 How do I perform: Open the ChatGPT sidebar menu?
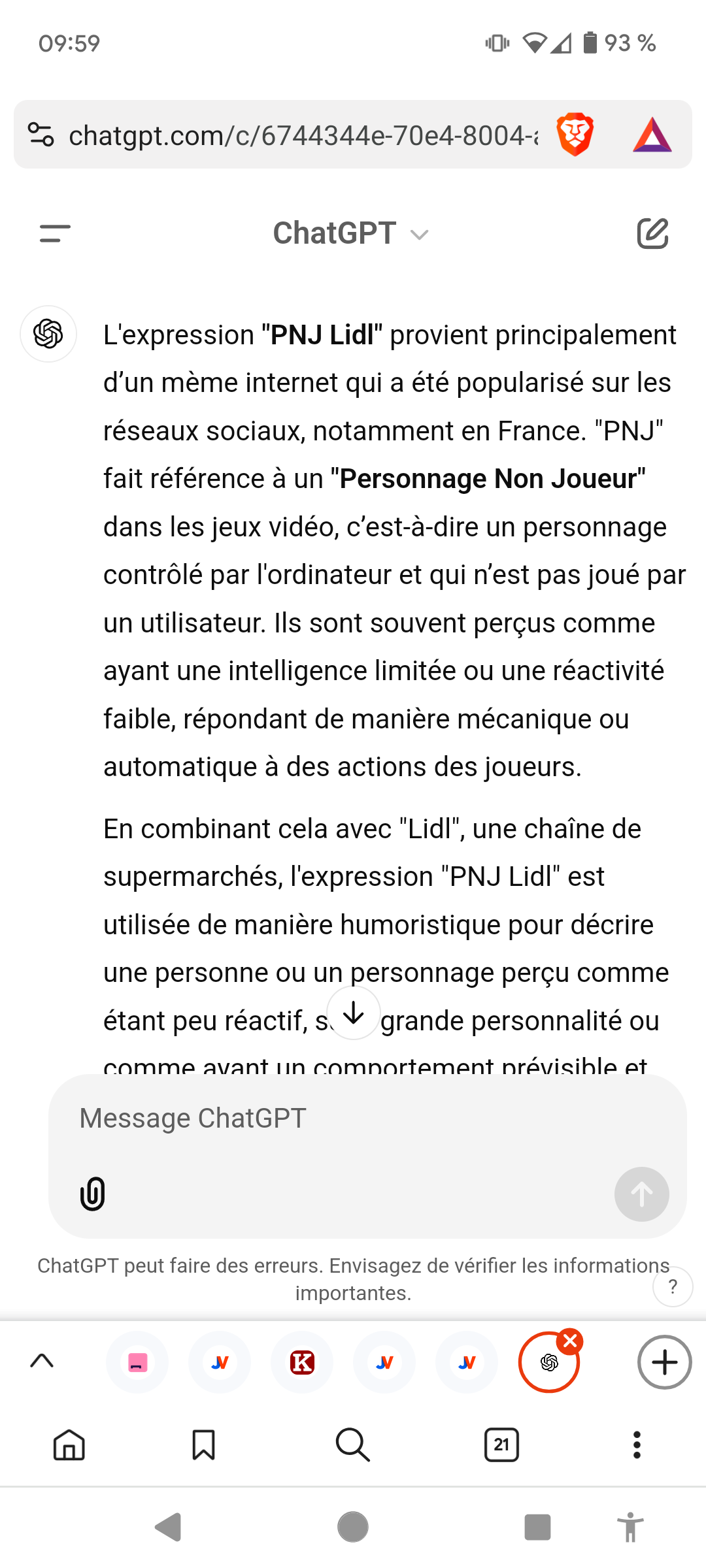tap(55, 234)
